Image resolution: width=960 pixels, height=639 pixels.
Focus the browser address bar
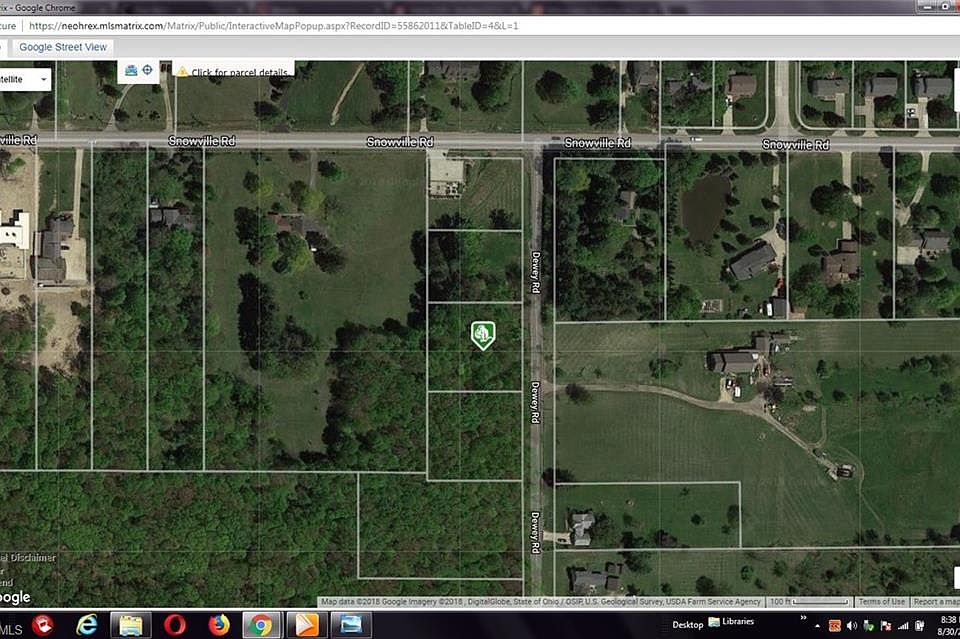click(300, 26)
